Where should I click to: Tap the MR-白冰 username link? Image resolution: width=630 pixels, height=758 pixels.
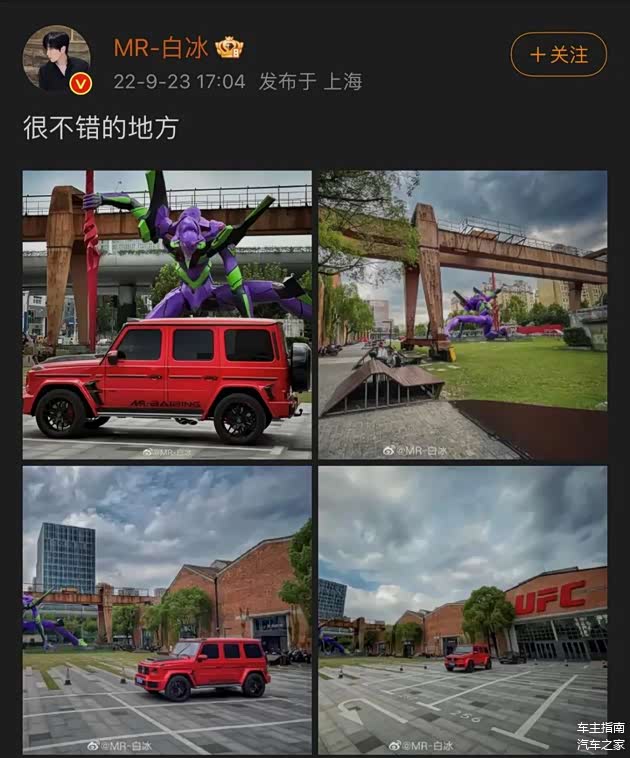coord(160,47)
